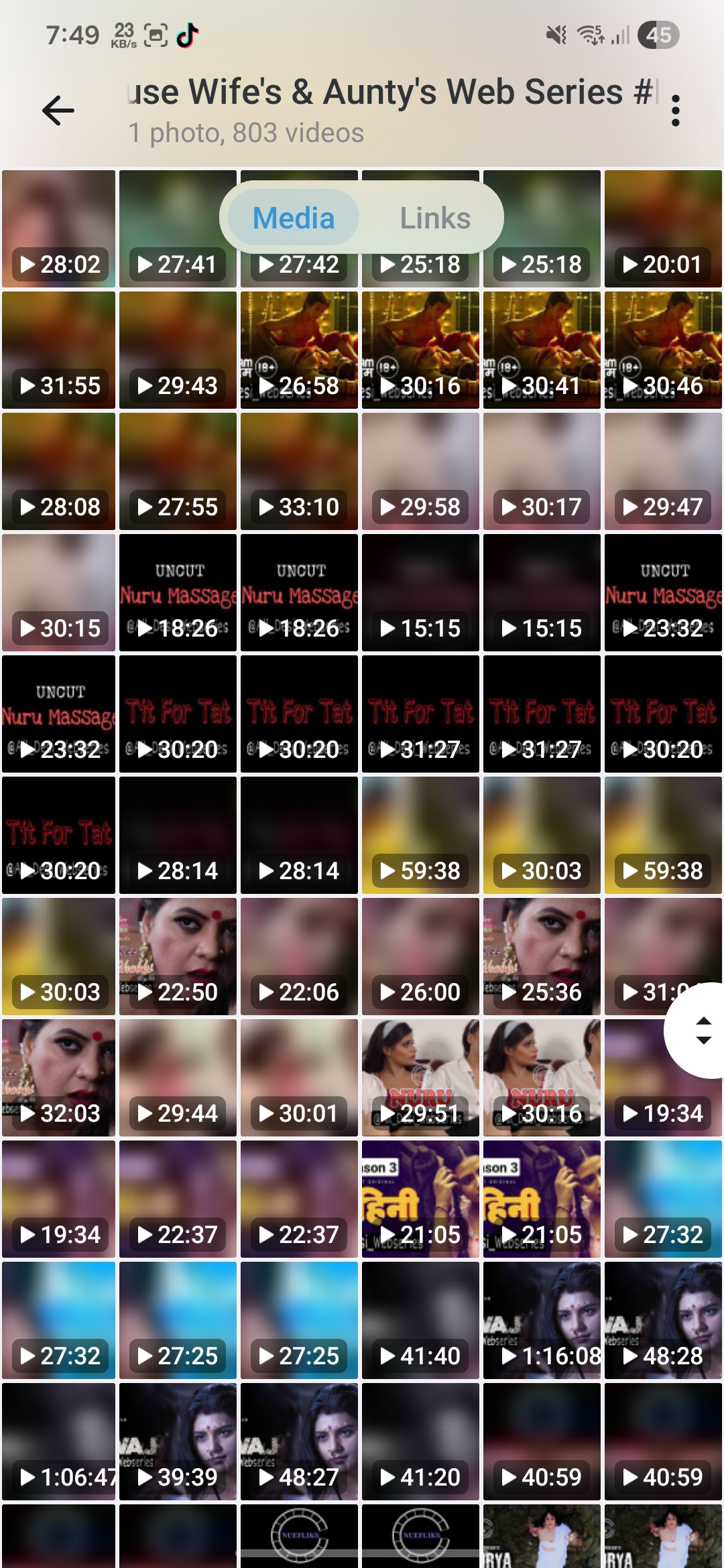Play the 41:40 video
This screenshot has width=724, height=1568.
coord(420,1320)
